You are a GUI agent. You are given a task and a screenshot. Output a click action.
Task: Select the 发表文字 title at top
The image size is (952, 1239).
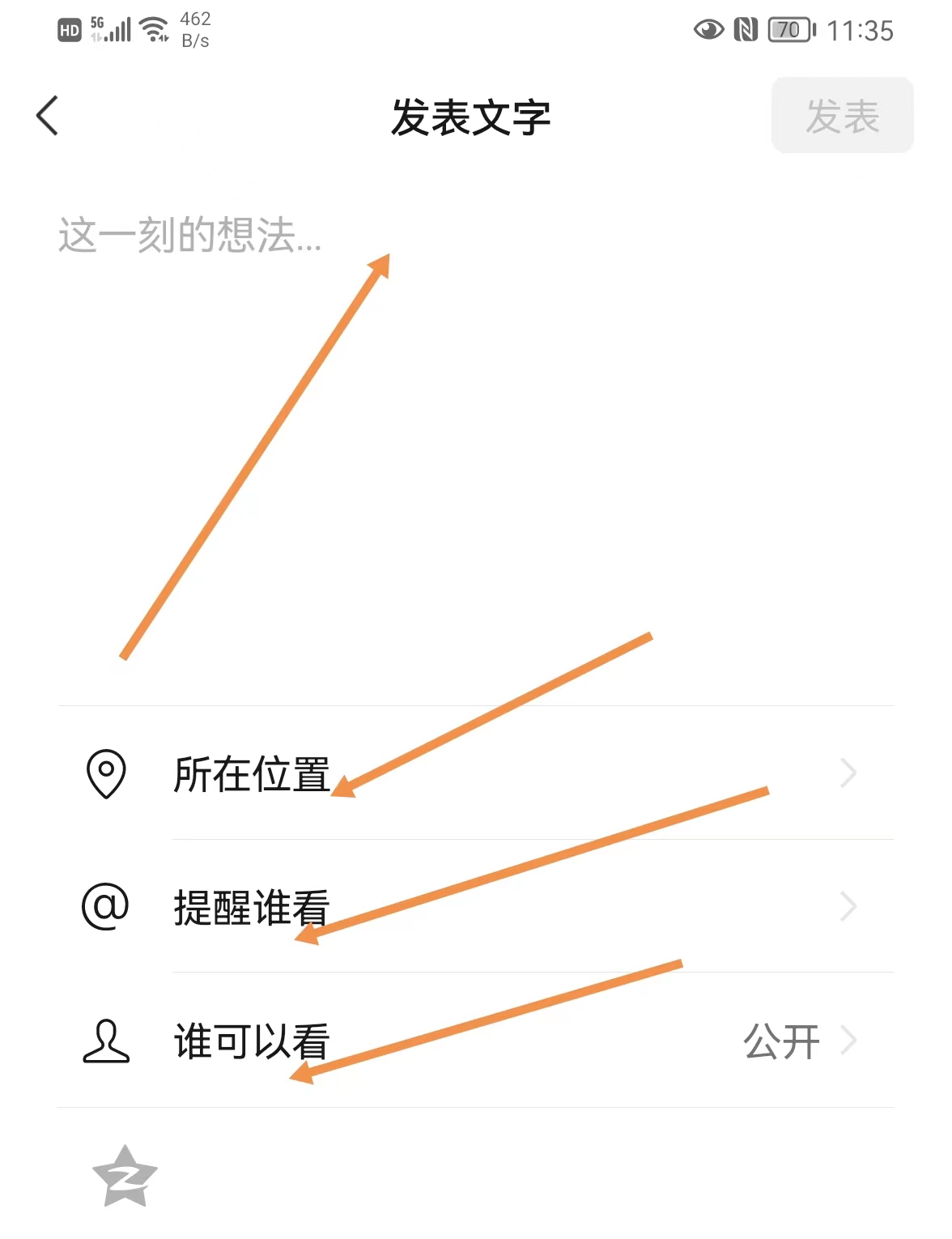coord(471,115)
